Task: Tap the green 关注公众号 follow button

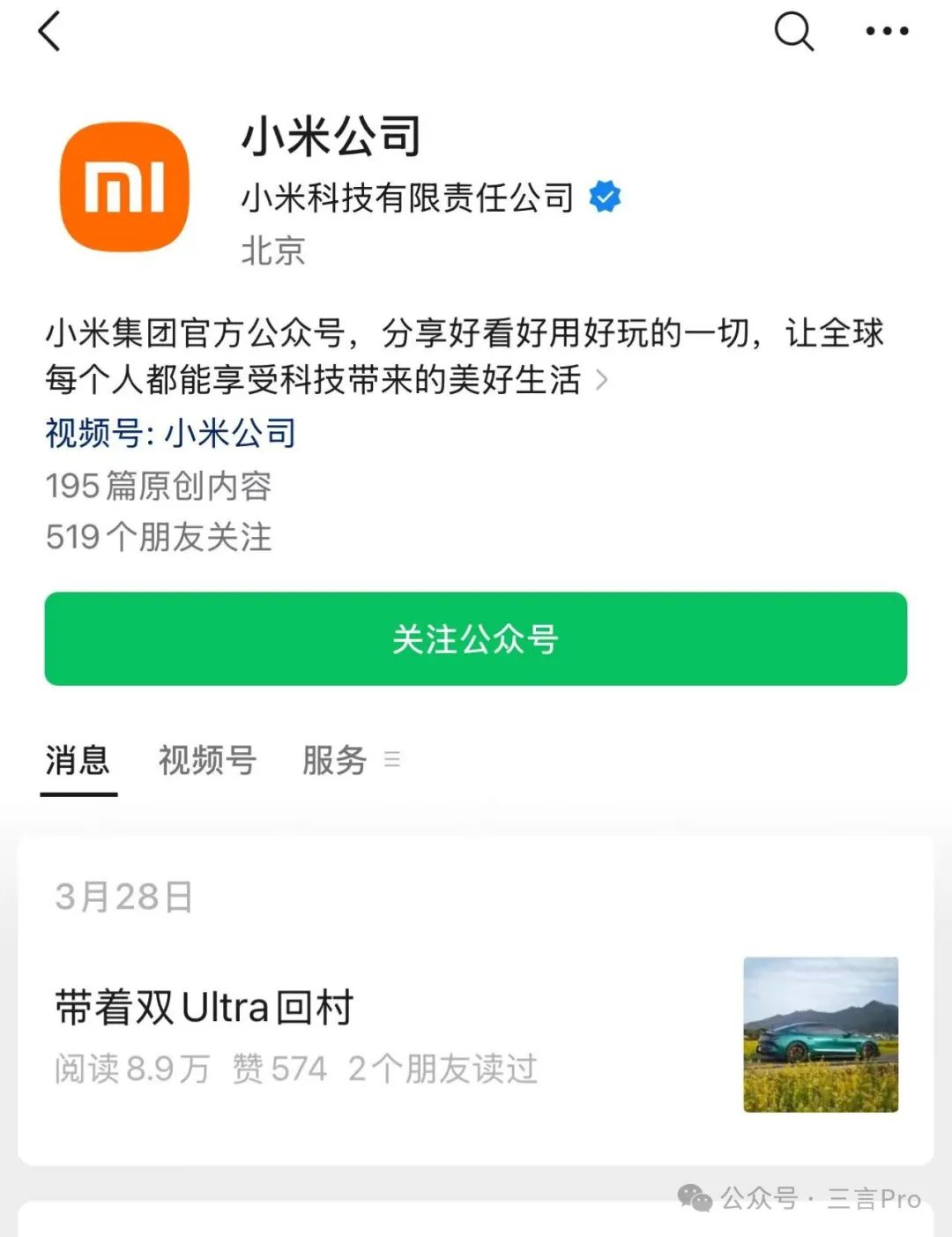Action: click(x=475, y=639)
